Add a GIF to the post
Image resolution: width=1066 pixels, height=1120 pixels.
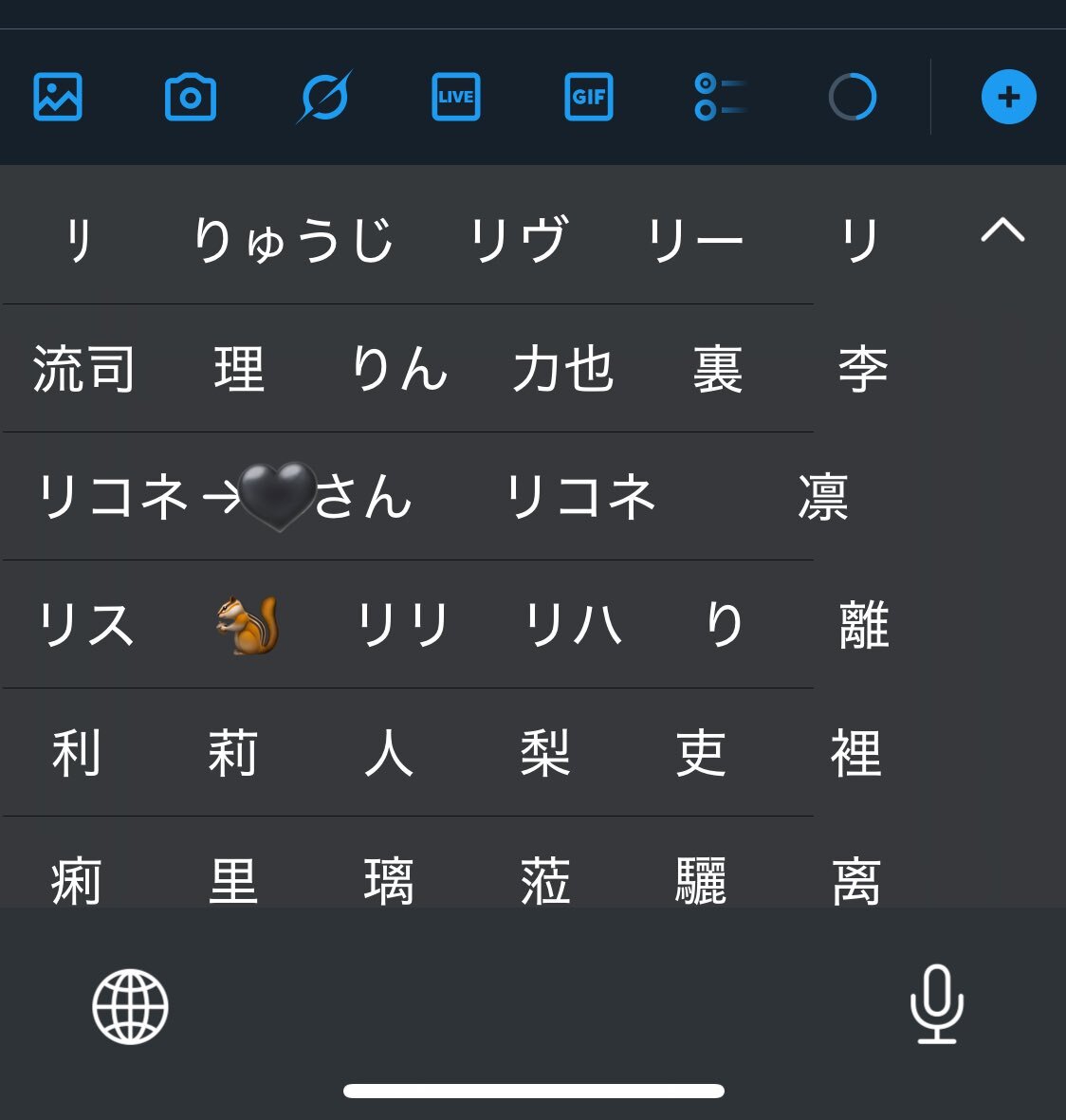click(x=589, y=97)
